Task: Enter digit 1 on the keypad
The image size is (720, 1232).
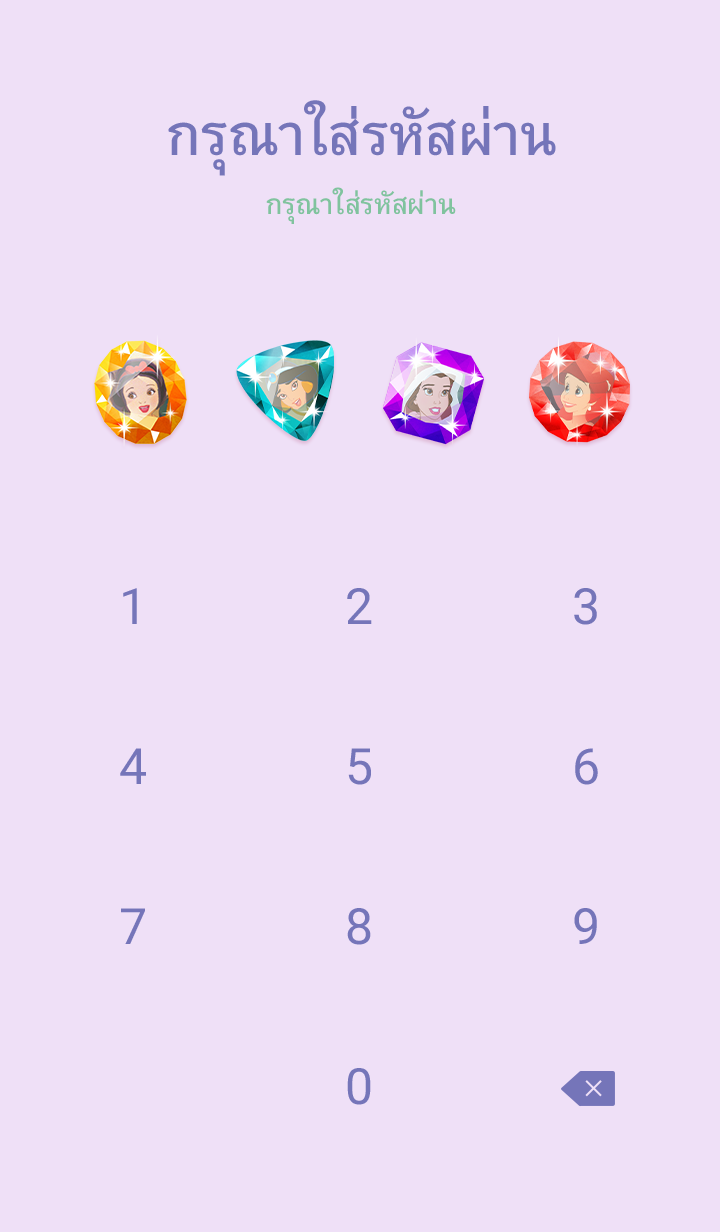Action: (132, 607)
